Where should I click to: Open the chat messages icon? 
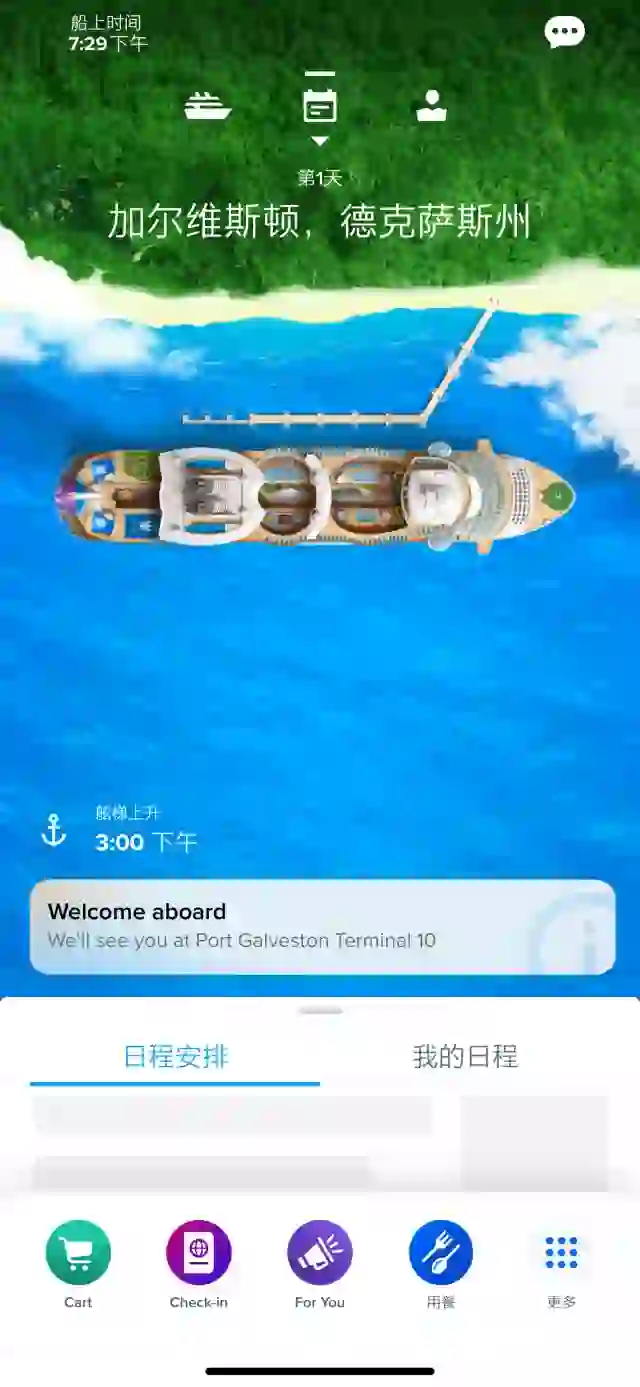564,32
